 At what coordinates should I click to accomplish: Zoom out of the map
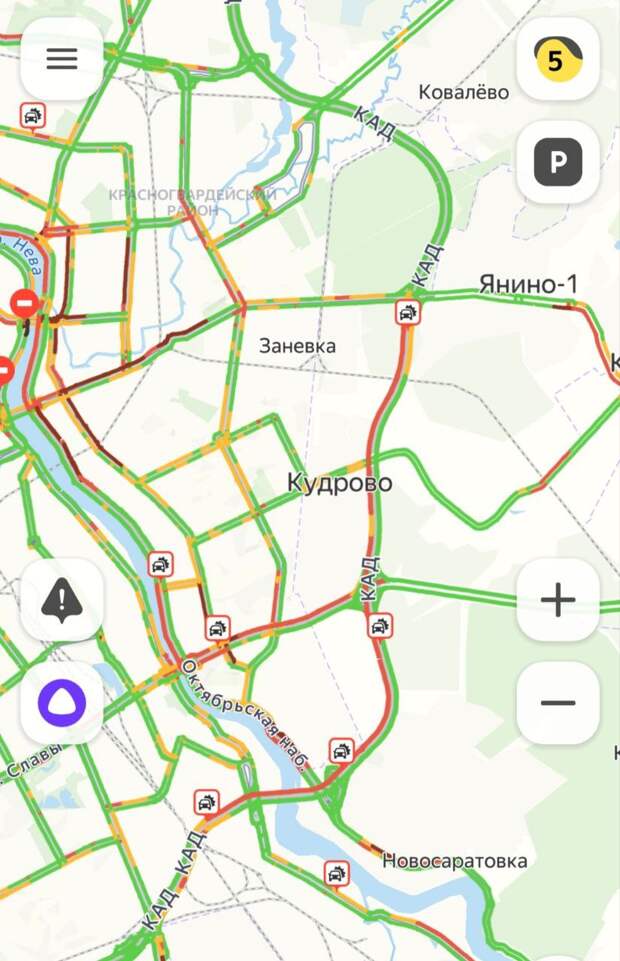(557, 703)
